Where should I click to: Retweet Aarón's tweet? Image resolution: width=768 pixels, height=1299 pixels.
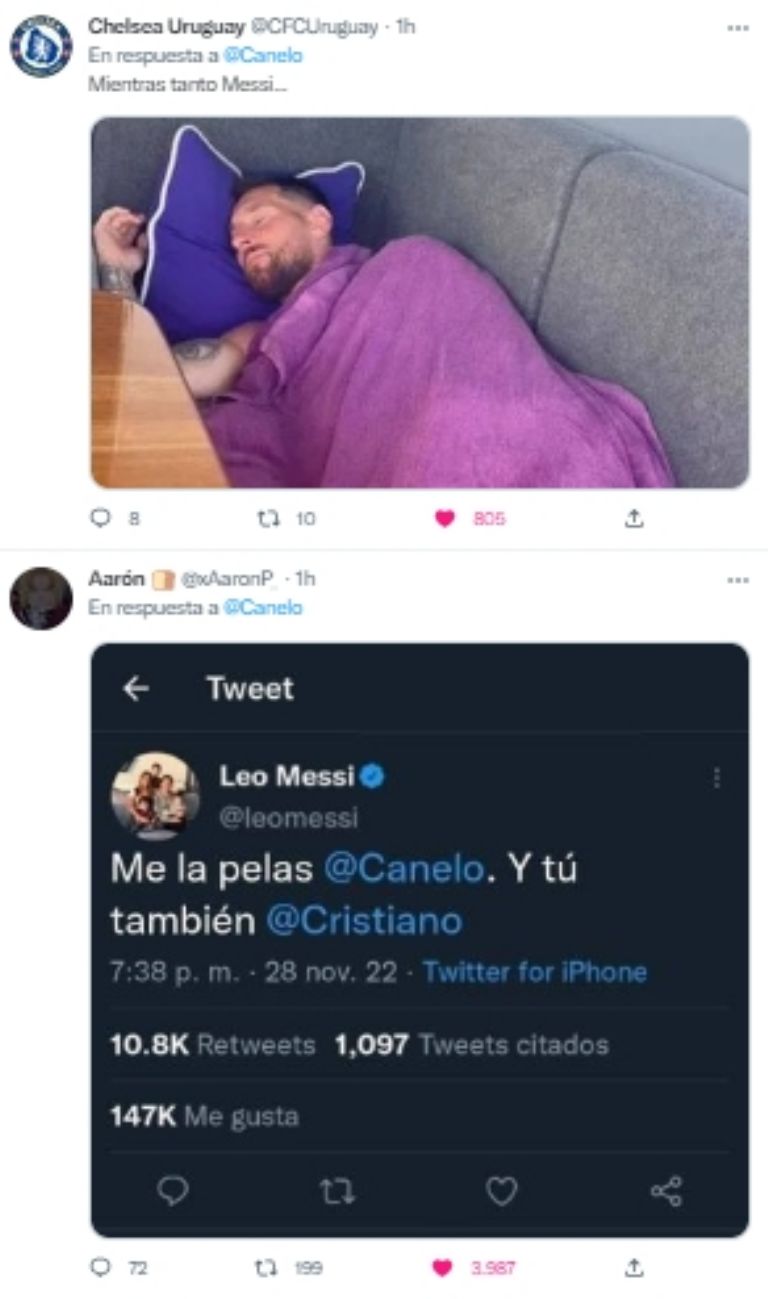pos(268,1267)
